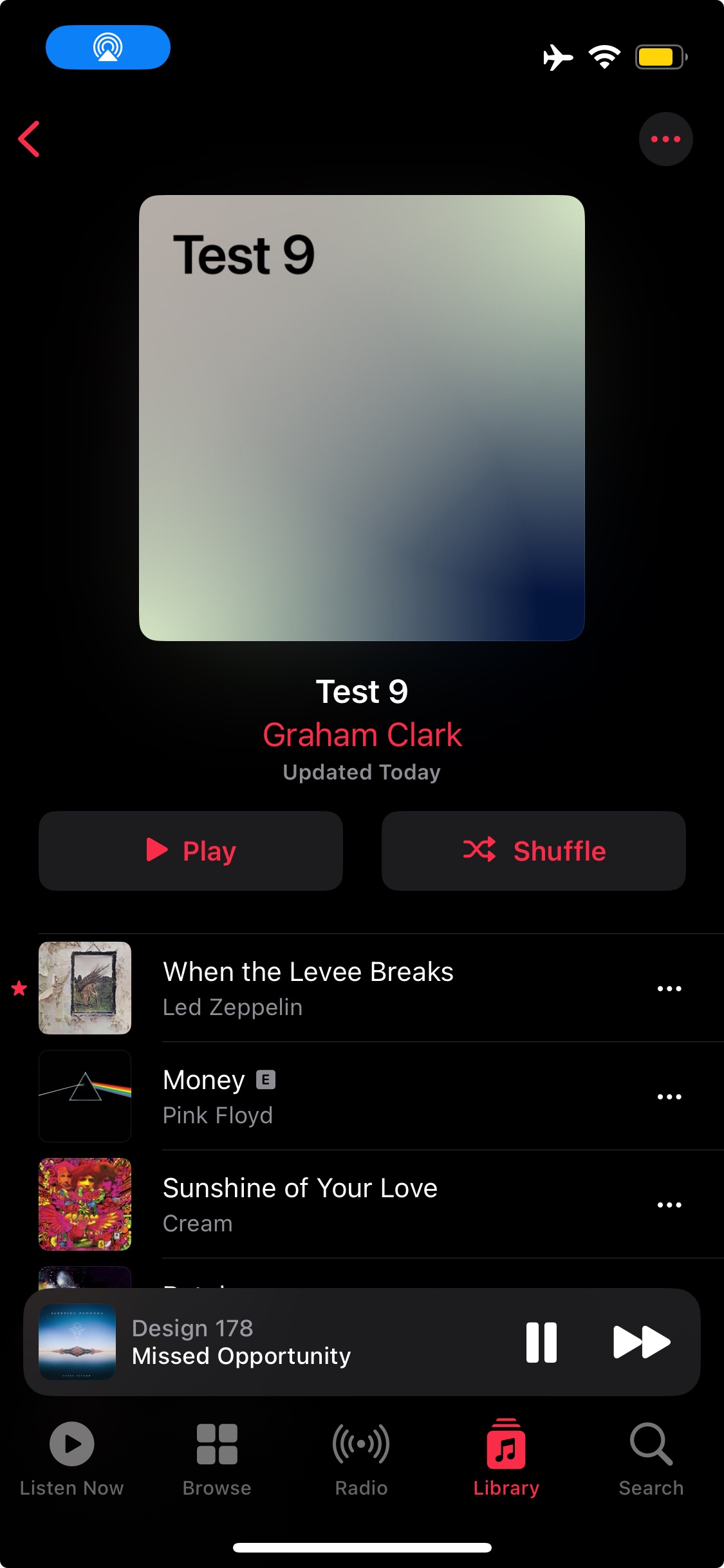Go to the Search tab
Viewport: 724px width, 1568px height.
pyautogui.click(x=651, y=1458)
